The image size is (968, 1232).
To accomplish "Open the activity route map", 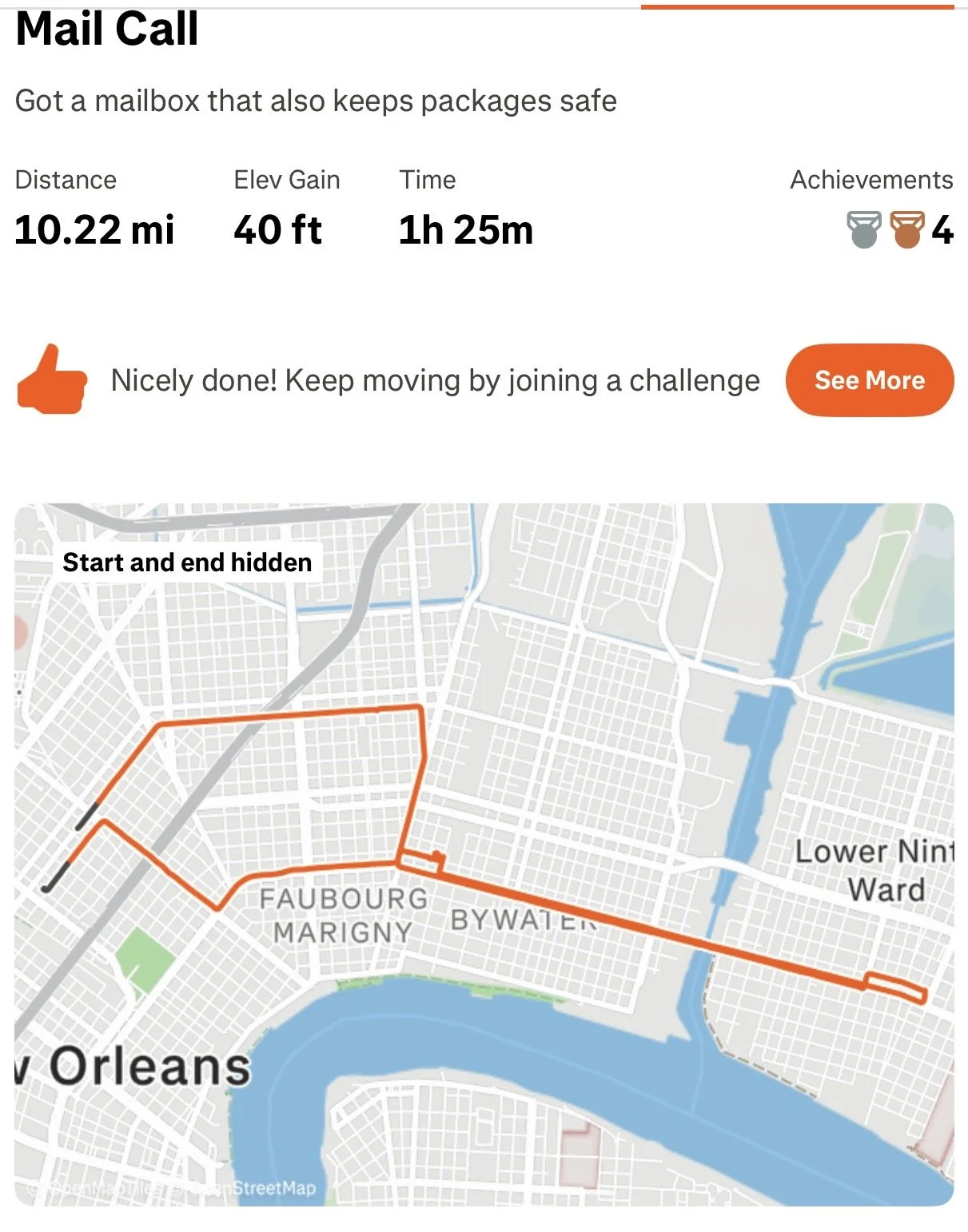I will [484, 854].
